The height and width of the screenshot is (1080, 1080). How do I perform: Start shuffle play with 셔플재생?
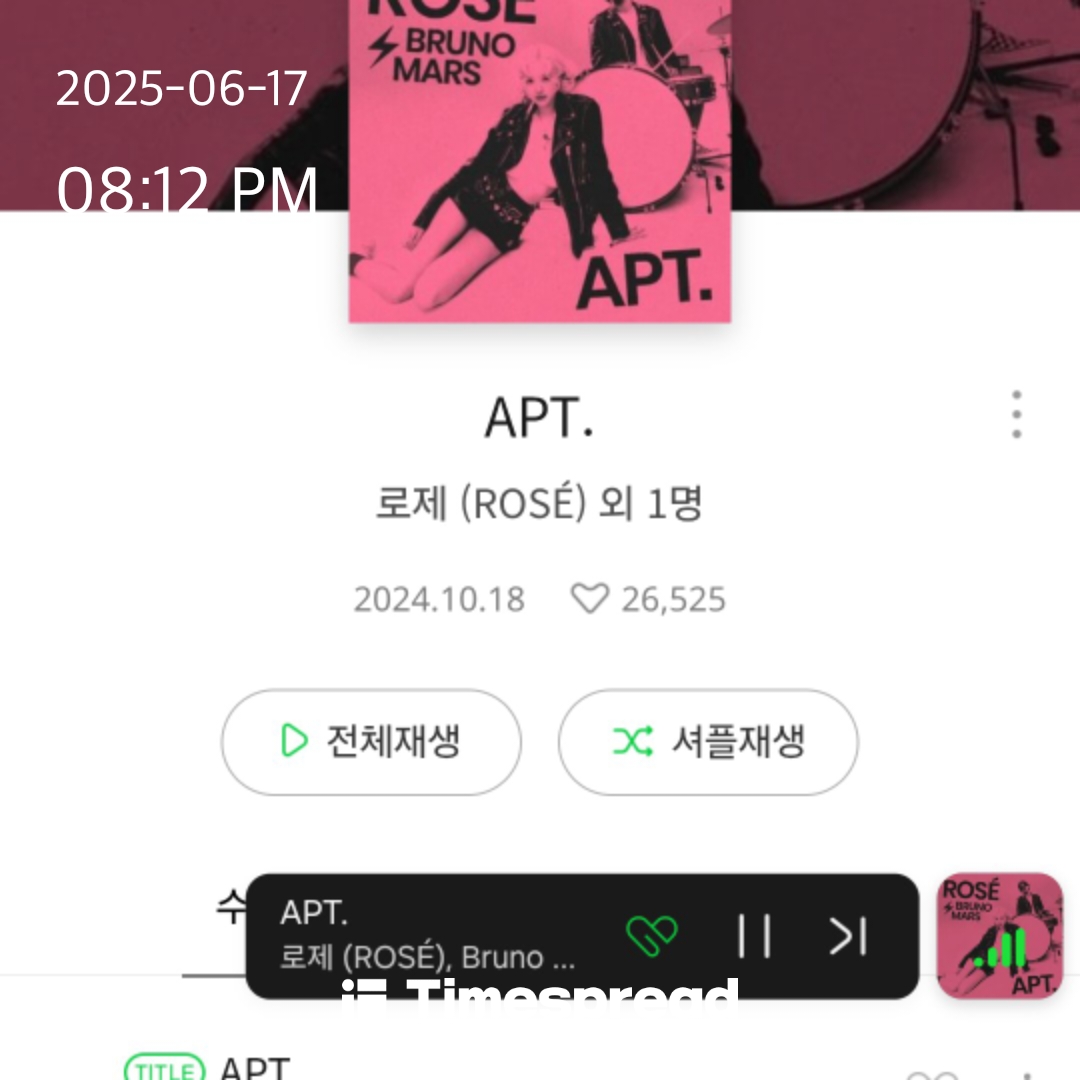coord(708,742)
